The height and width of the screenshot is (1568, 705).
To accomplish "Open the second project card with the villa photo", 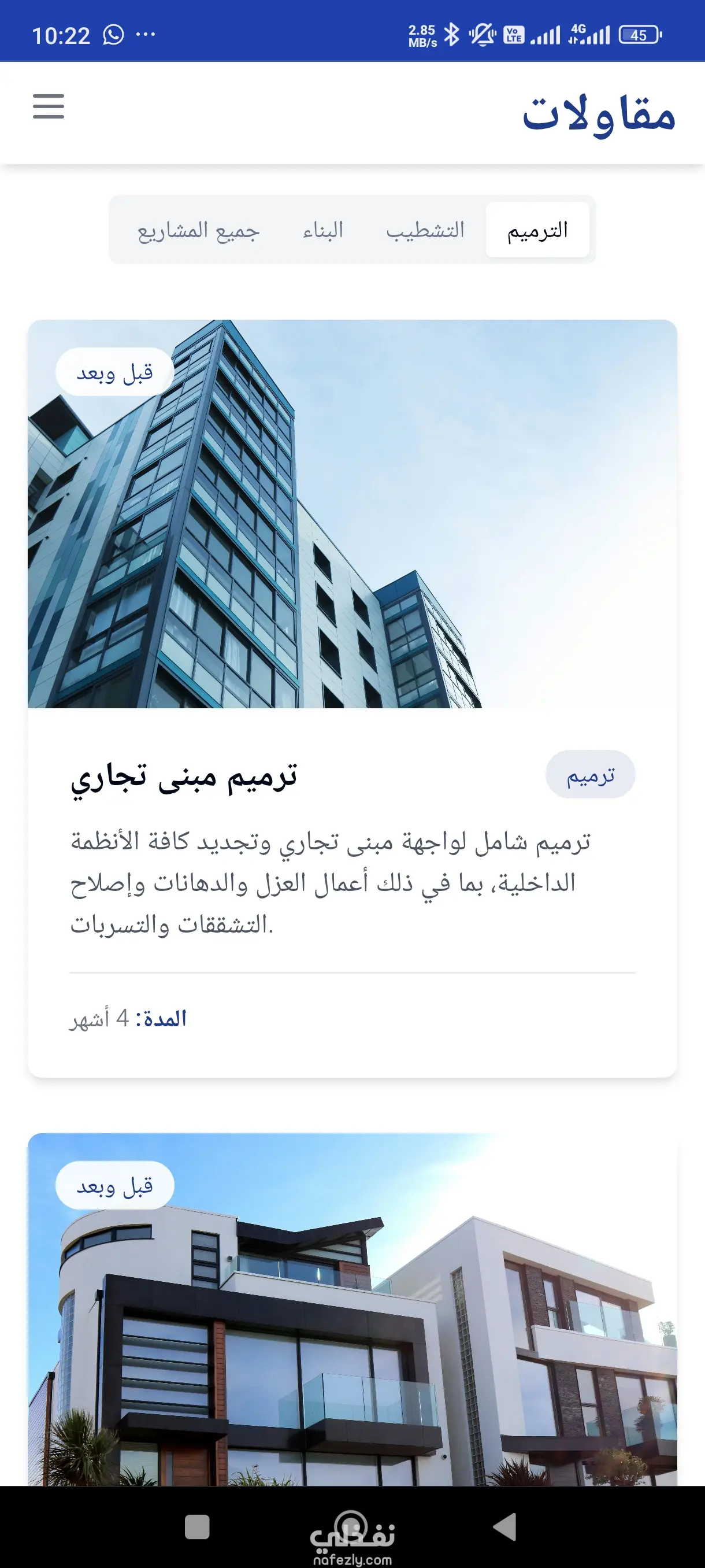I will tap(352, 1309).
